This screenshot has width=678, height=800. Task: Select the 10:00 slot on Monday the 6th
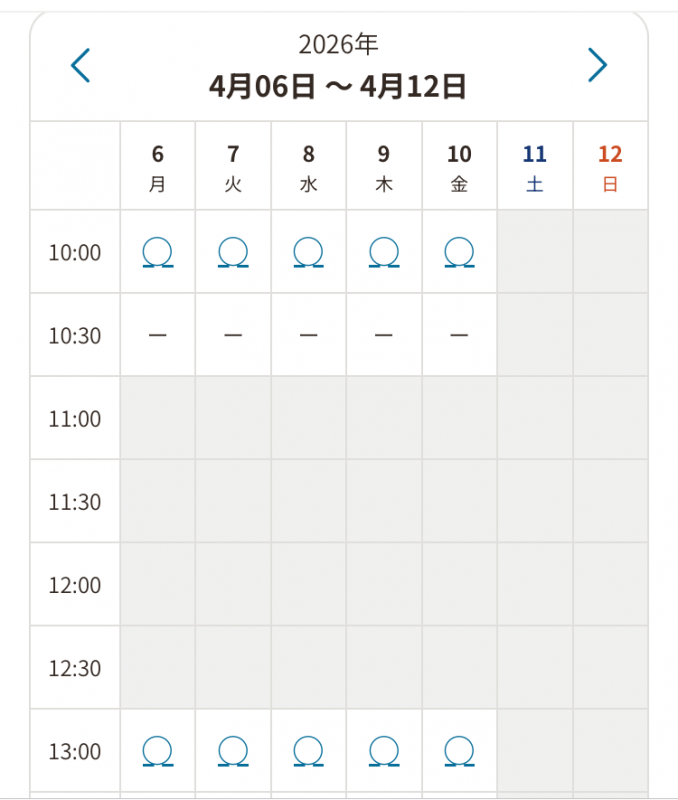[x=158, y=252]
